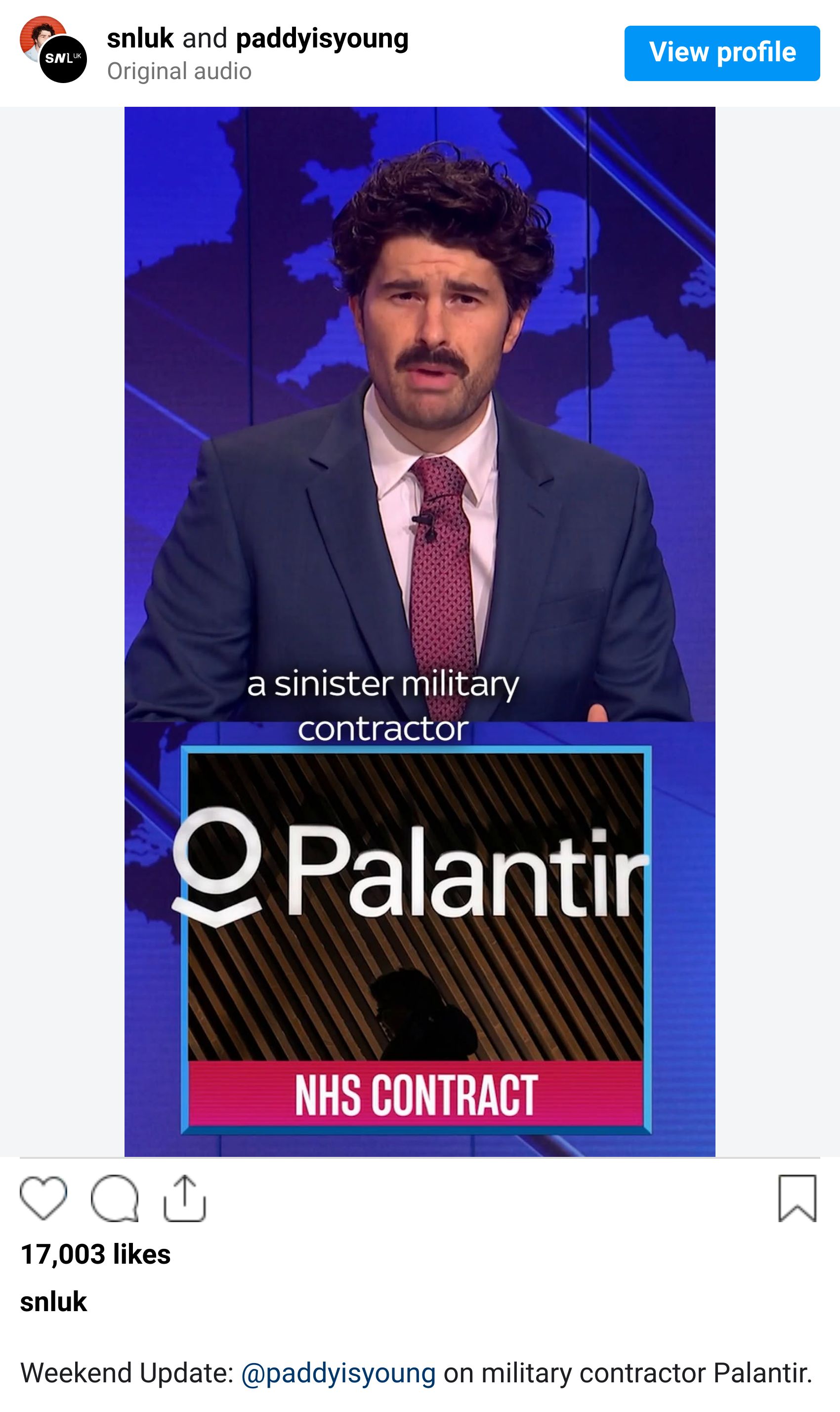The image size is (840, 1412).
Task: Like the snluk post with heart icon
Action: pyautogui.click(x=43, y=1198)
